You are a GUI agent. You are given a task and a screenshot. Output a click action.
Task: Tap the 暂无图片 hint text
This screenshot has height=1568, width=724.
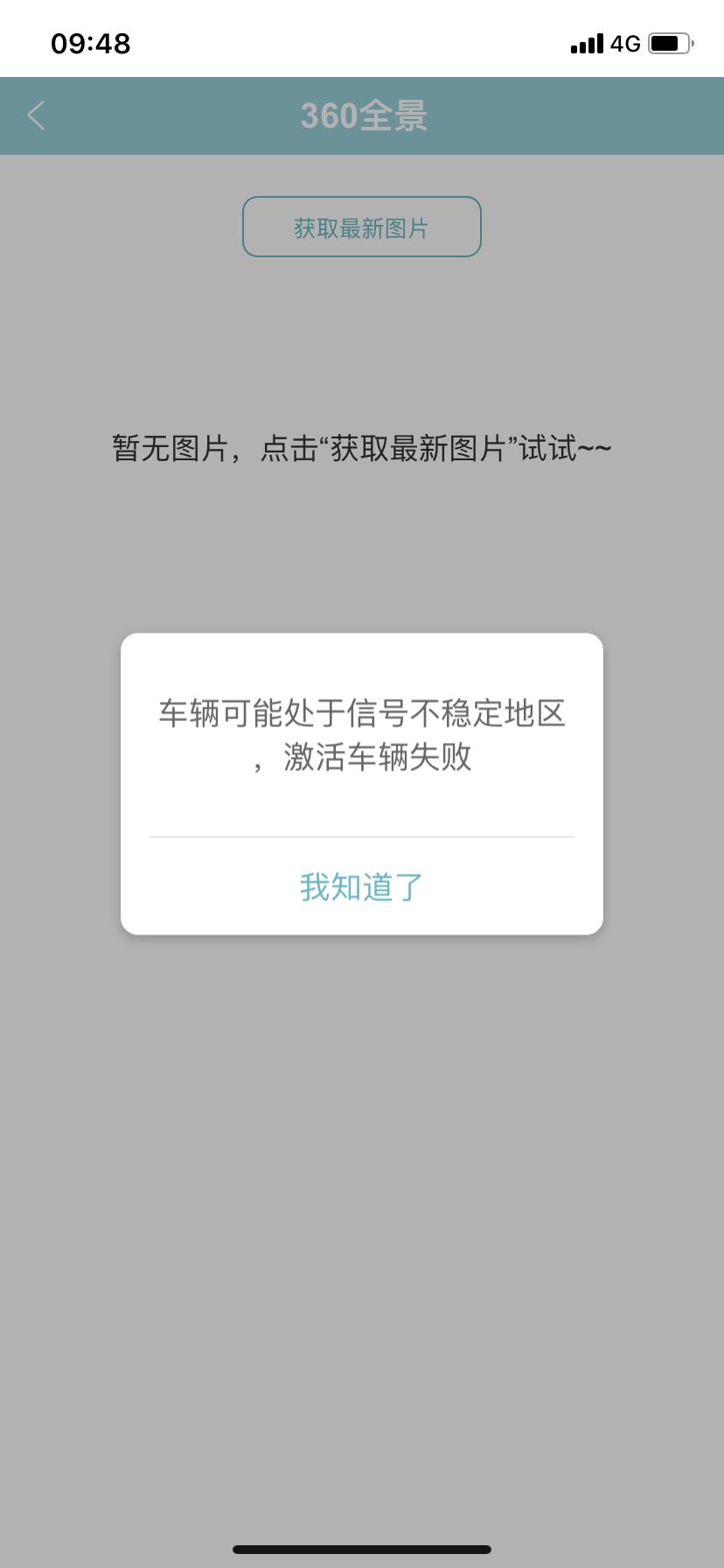pyautogui.click(x=362, y=446)
